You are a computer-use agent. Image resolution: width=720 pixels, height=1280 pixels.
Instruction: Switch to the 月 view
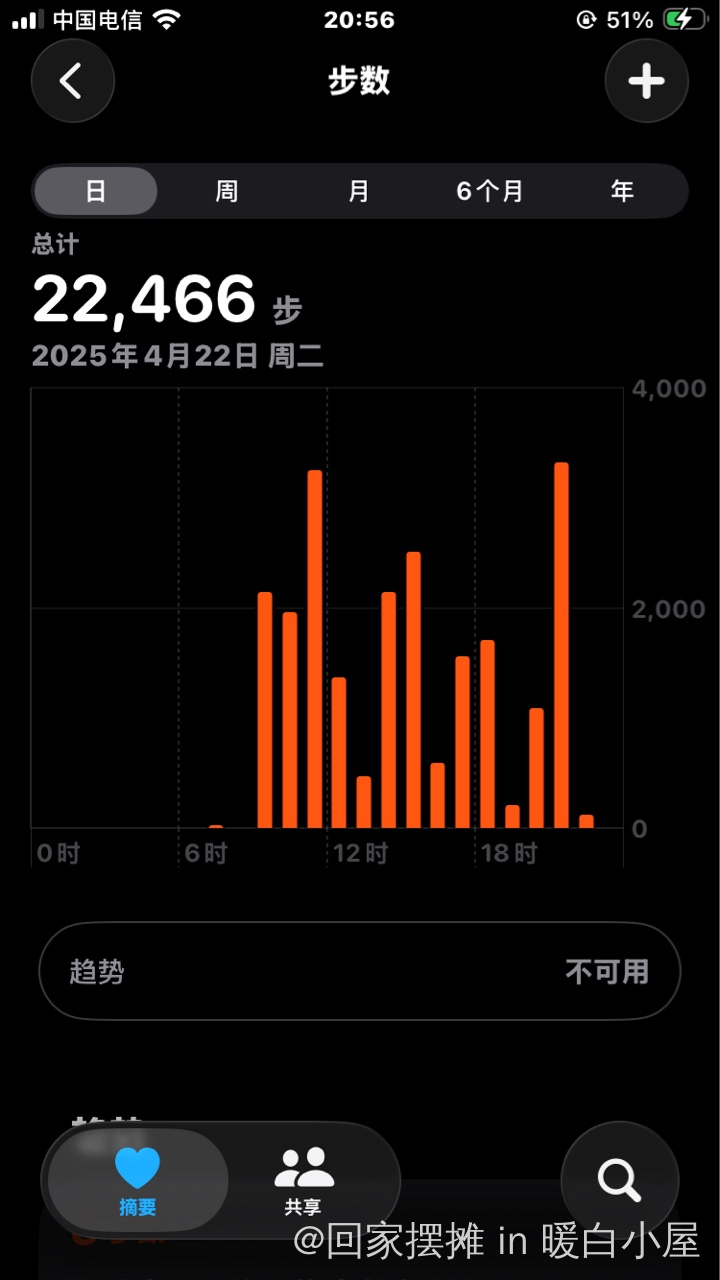pos(358,191)
